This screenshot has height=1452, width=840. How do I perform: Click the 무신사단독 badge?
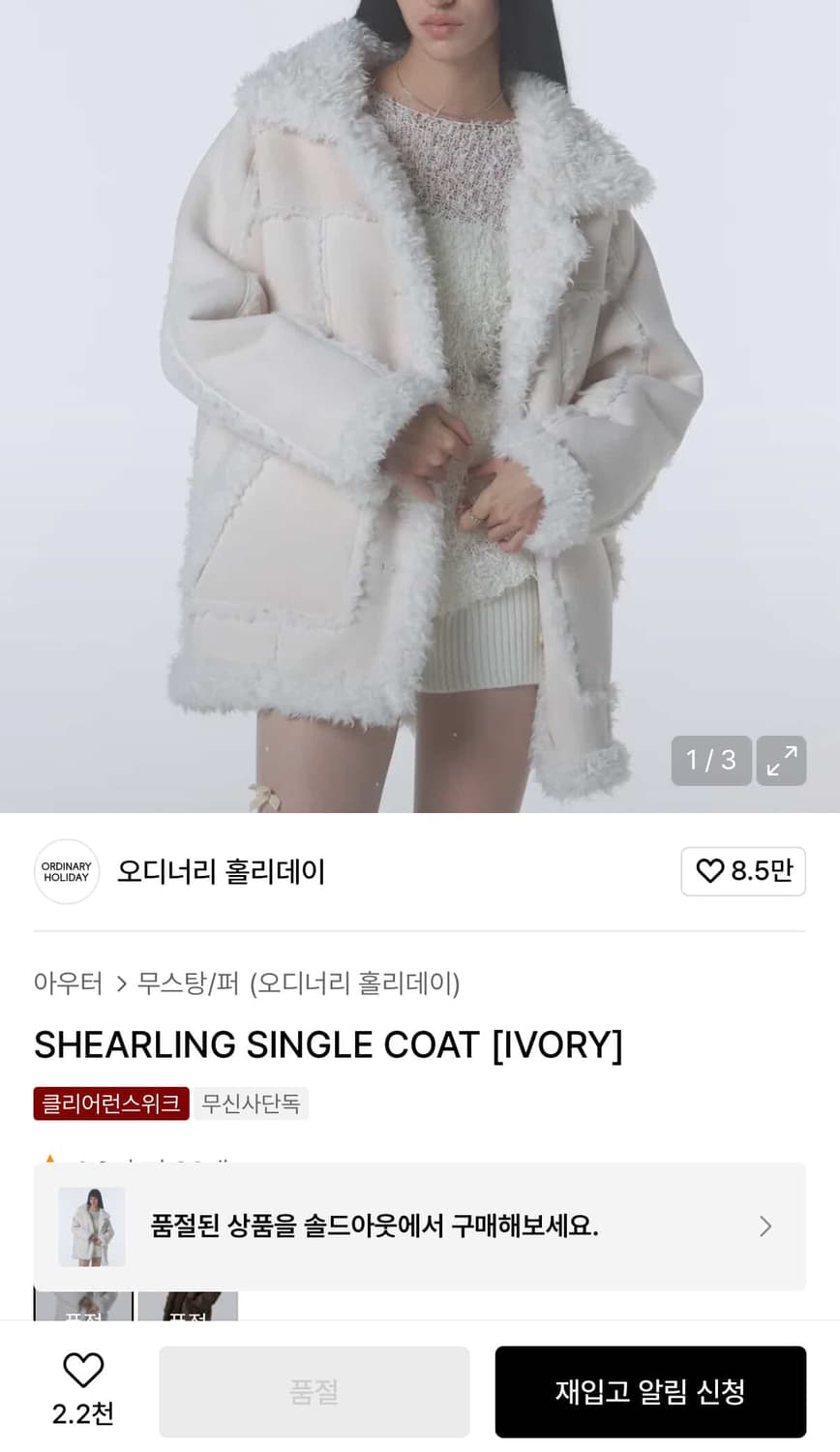click(252, 1104)
